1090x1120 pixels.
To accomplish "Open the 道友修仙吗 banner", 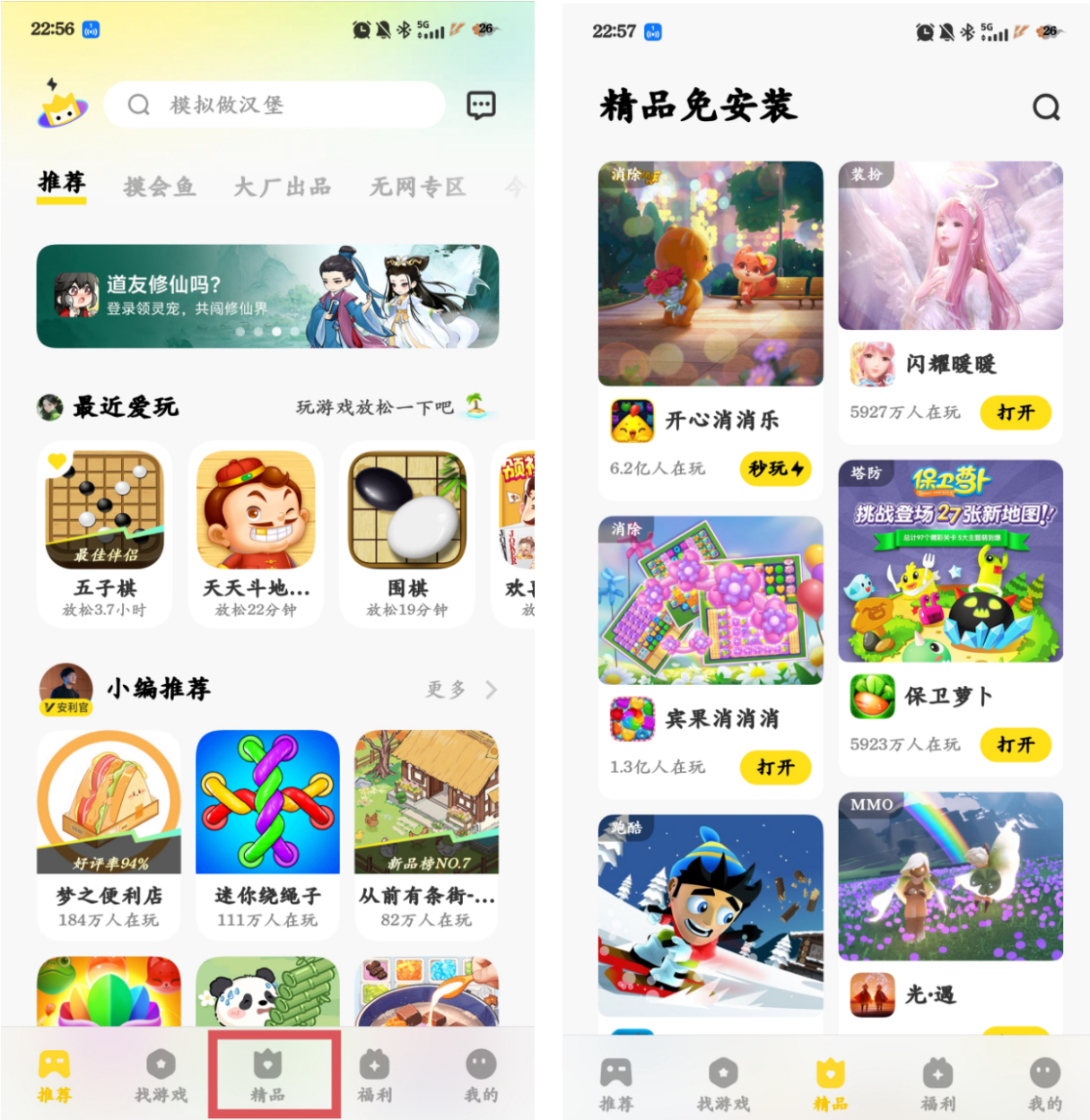I will point(267,296).
